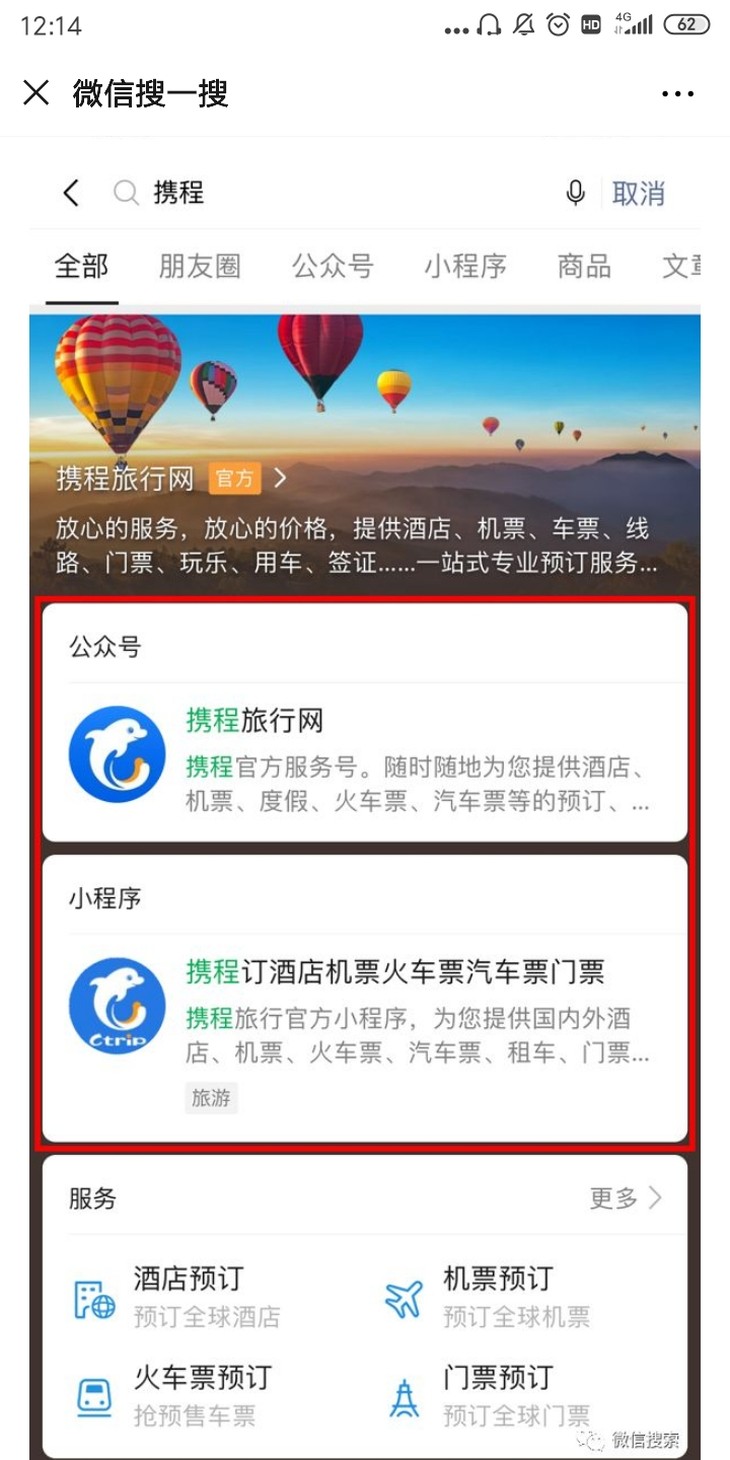Switch to the 商品 tab
Image resolution: width=730 pixels, height=1460 pixels.
583,266
